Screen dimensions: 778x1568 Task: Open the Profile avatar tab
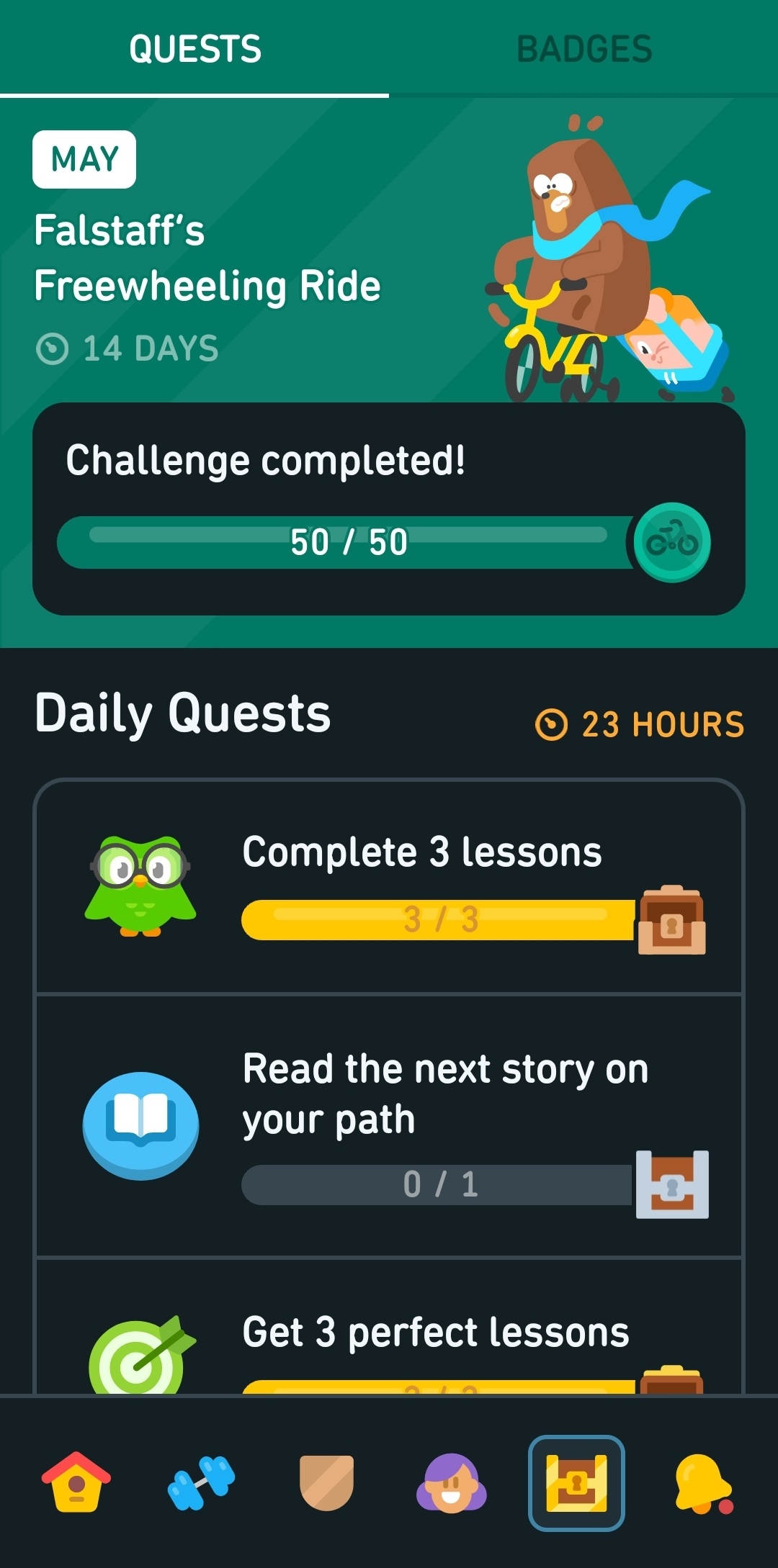(452, 1482)
